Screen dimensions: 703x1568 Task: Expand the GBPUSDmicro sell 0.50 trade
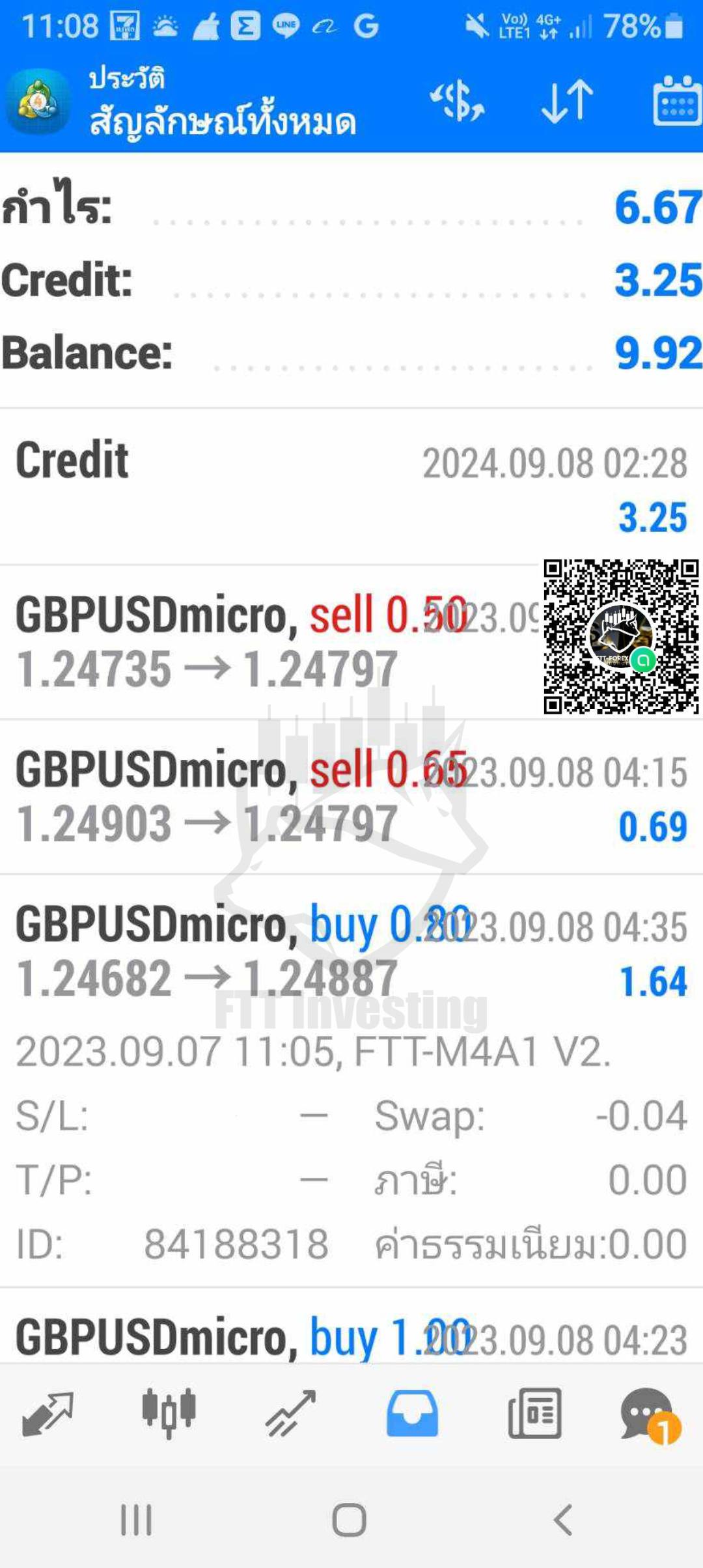[351, 642]
